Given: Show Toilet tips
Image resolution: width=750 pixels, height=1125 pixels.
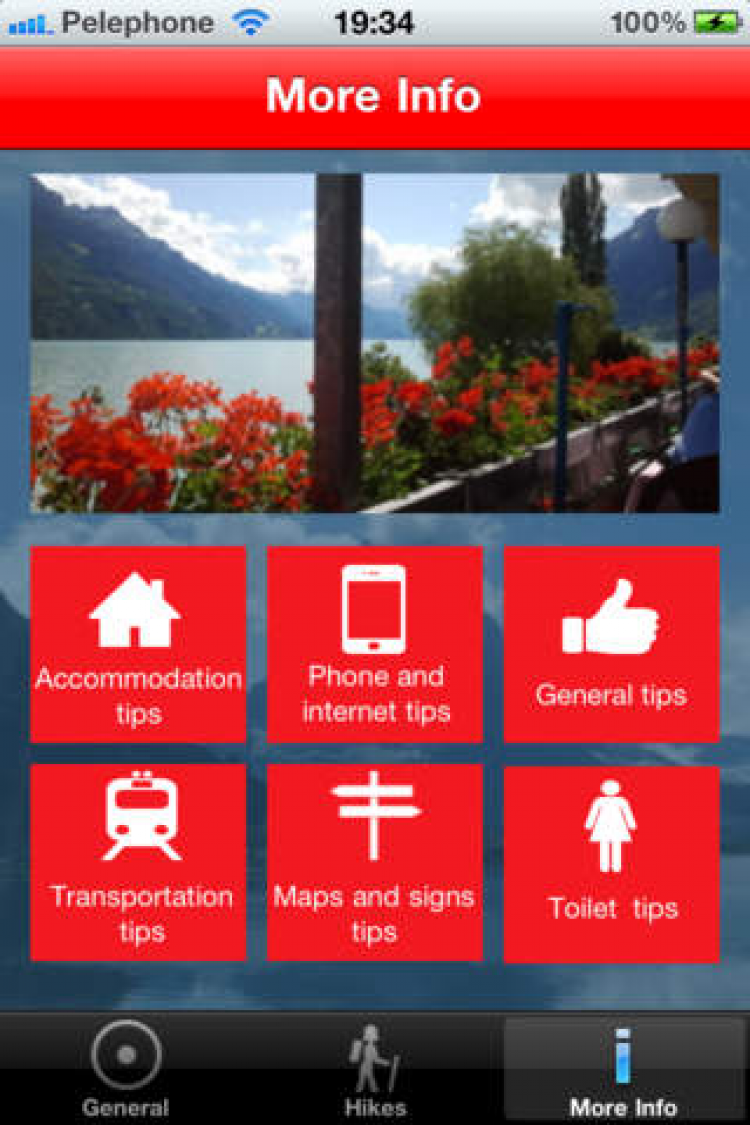Looking at the screenshot, I should (611, 862).
